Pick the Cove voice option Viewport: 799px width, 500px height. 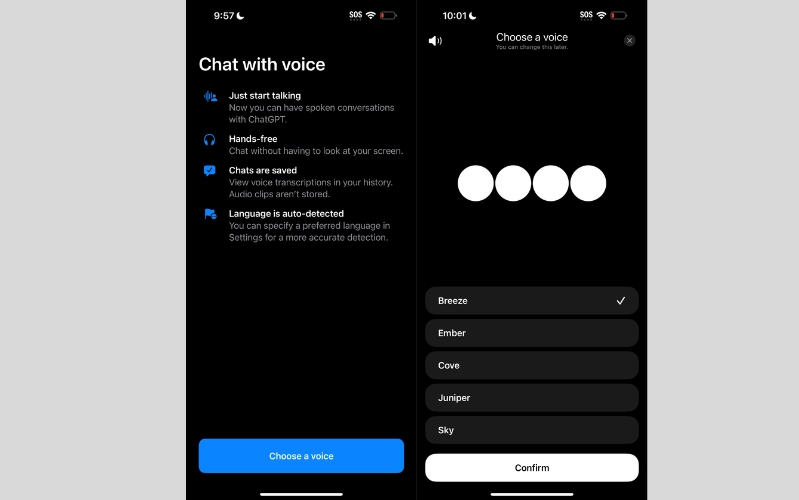[x=531, y=365]
